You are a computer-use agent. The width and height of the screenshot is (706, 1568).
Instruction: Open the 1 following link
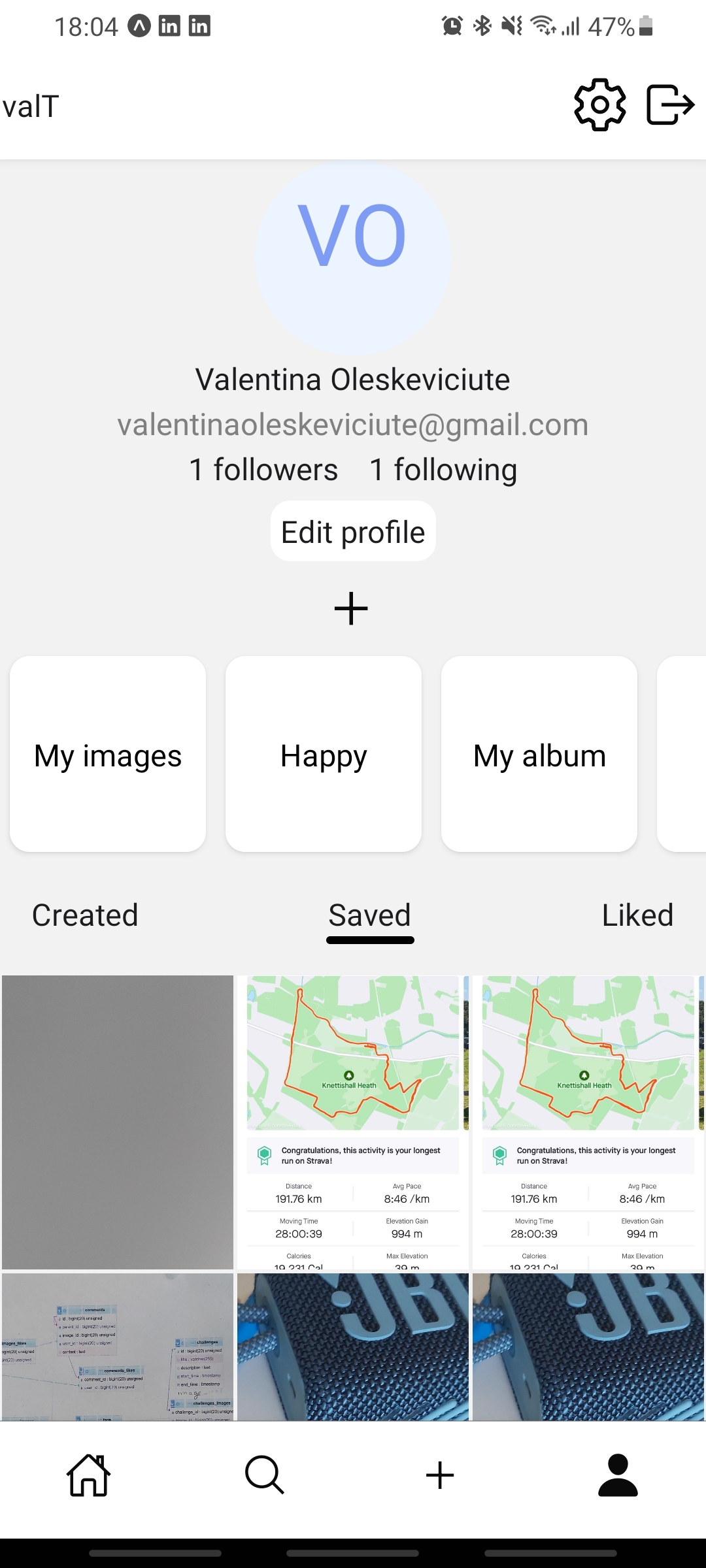tap(443, 468)
